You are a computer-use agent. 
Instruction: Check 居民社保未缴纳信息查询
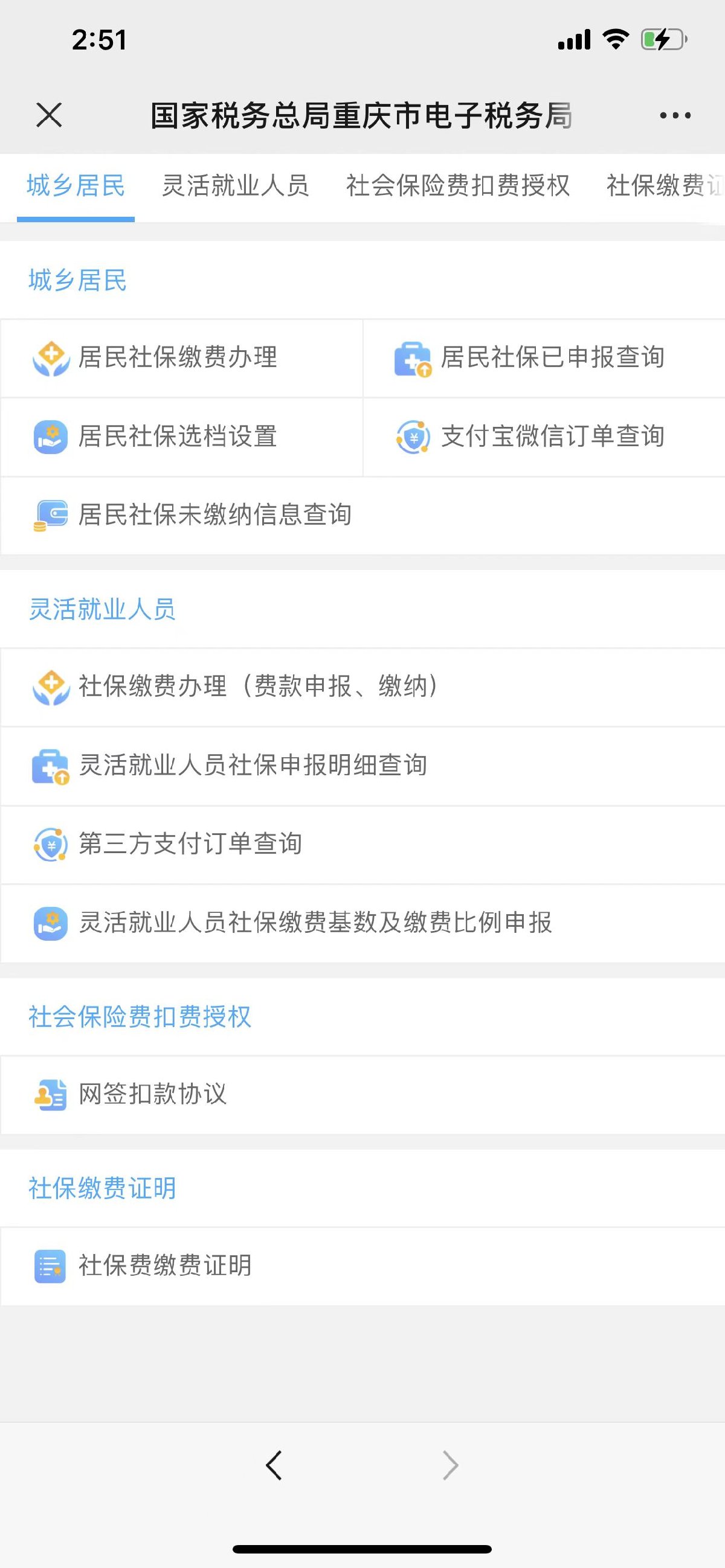214,515
